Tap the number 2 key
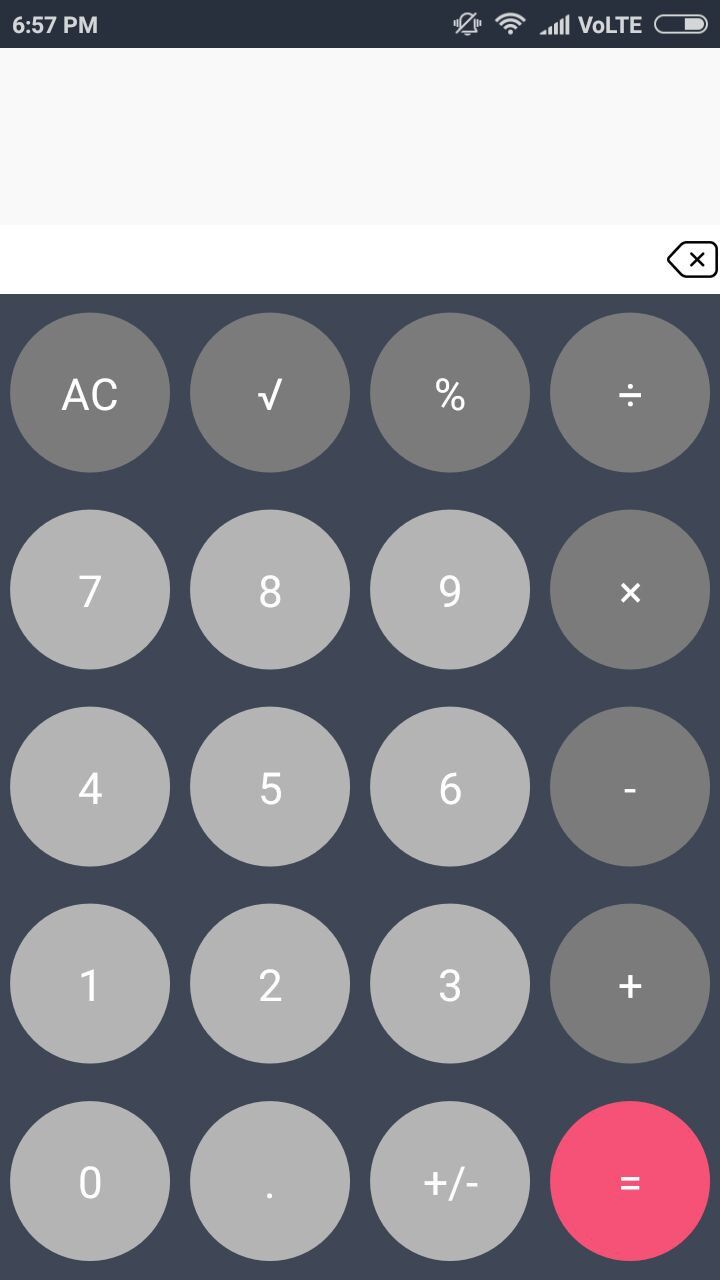 [270, 984]
